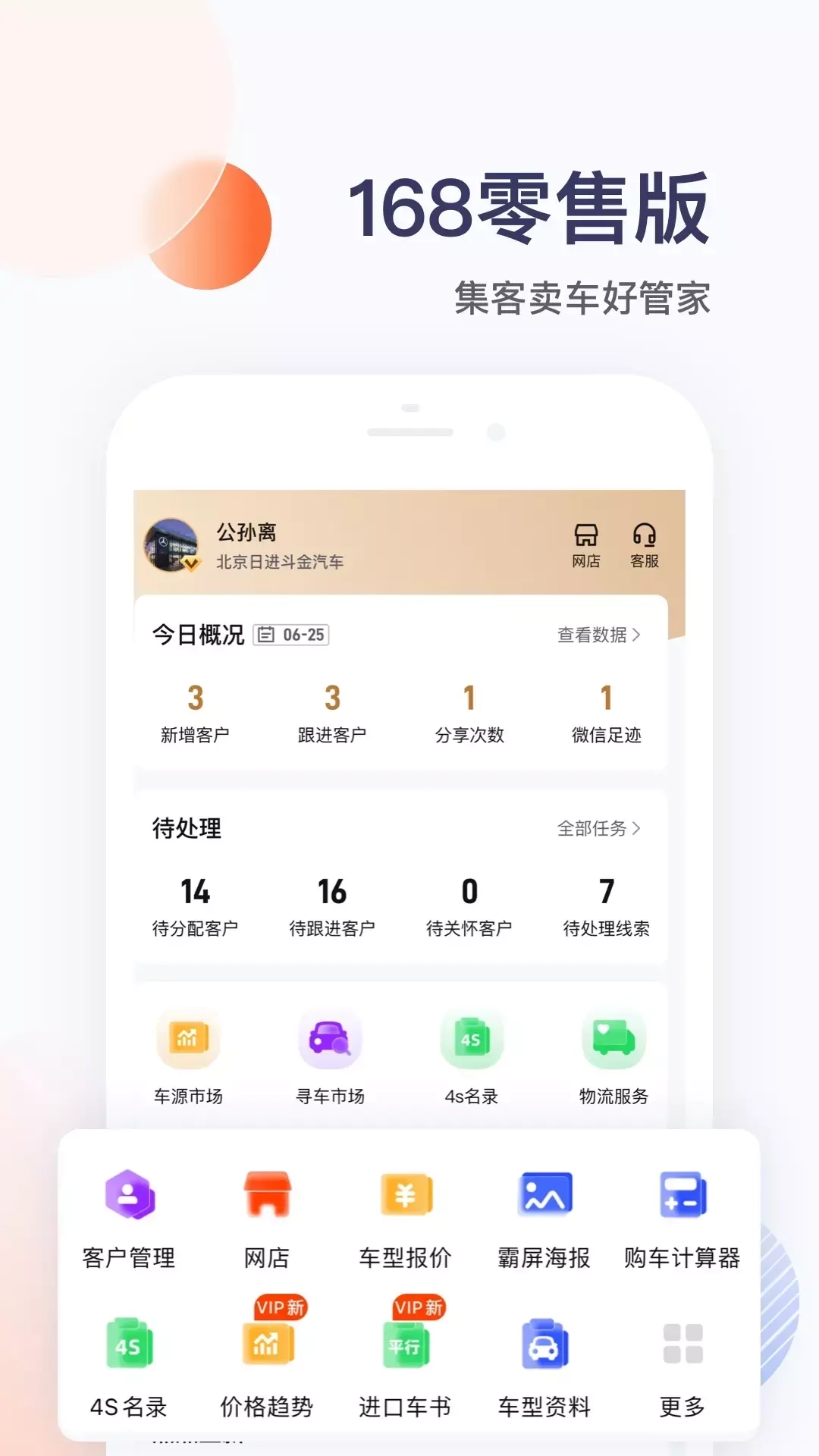819x1456 pixels.
Task: Open 进口车书 imported car book
Action: [x=406, y=1357]
